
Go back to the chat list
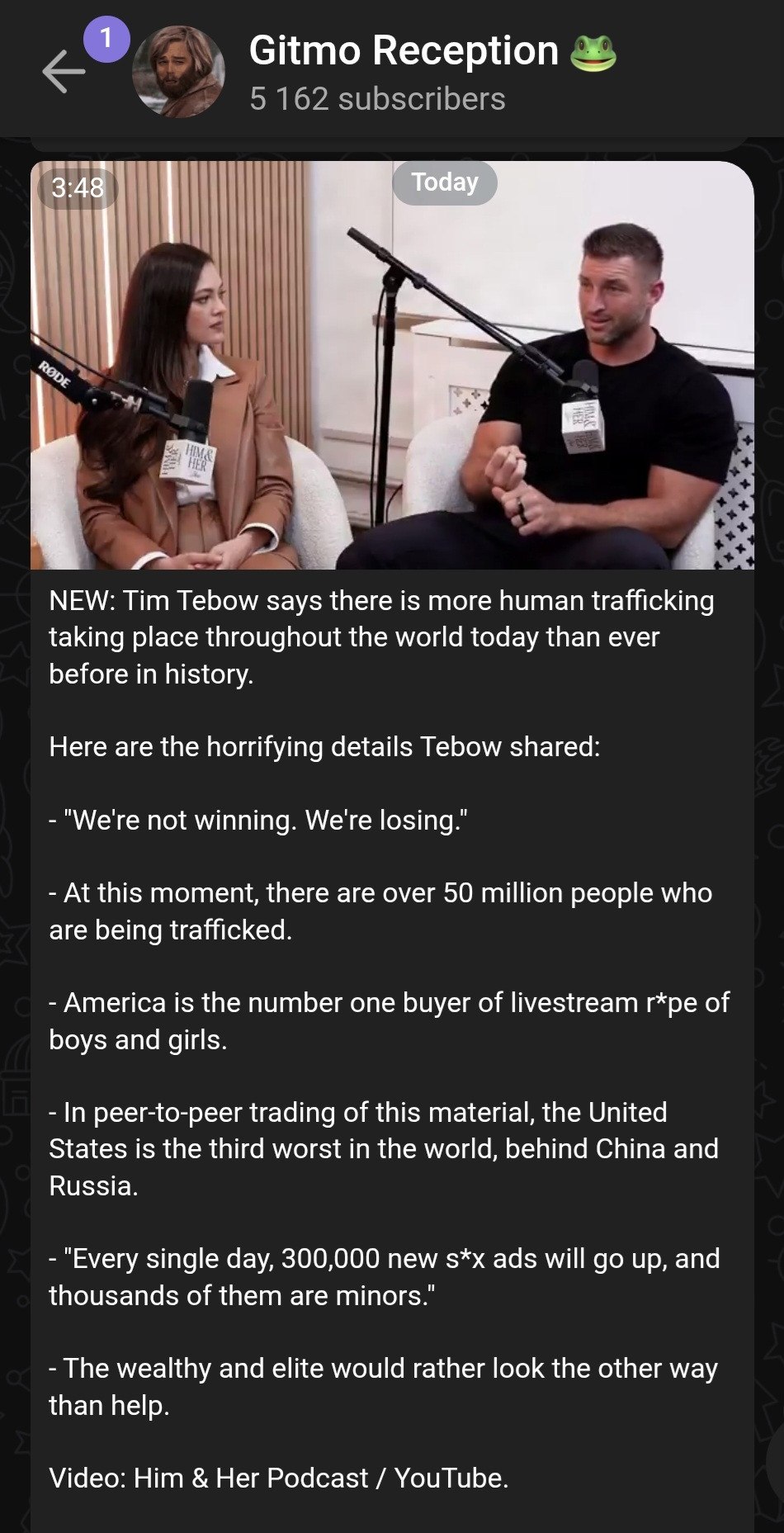64,72
